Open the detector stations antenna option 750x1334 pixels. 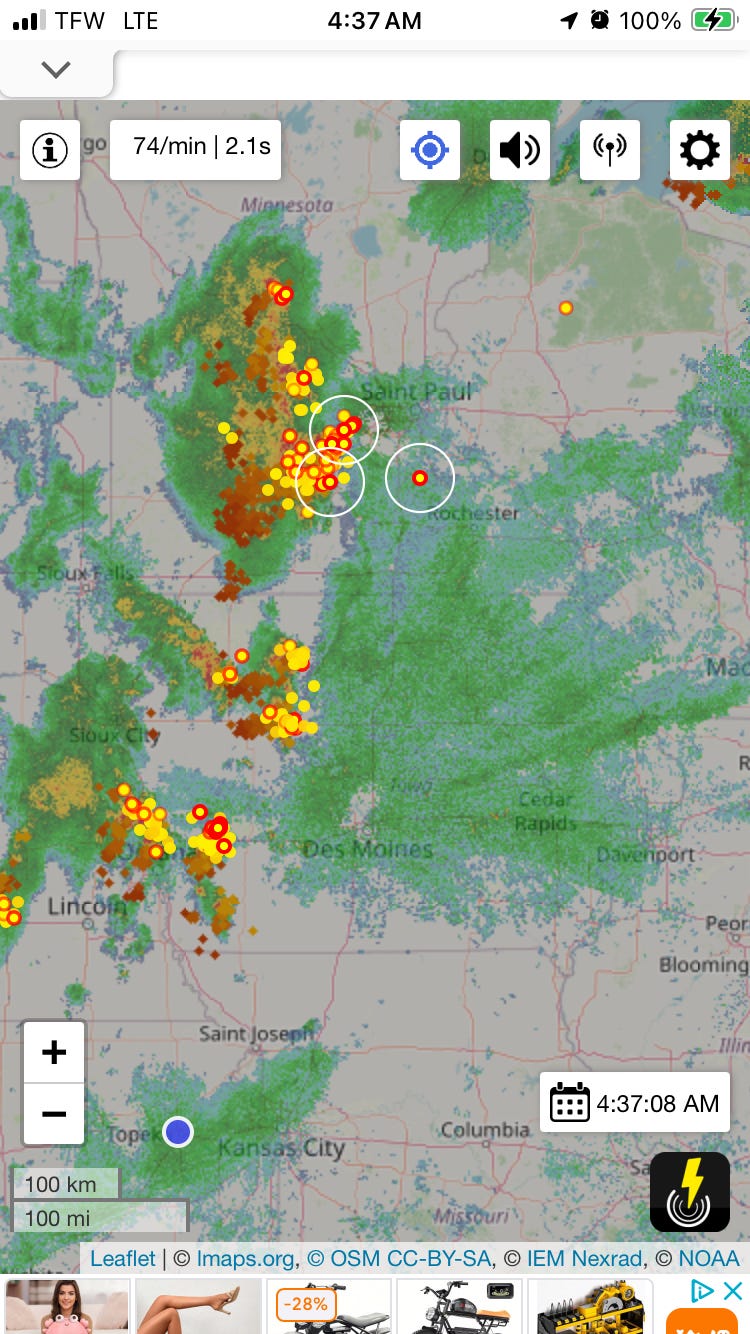pyautogui.click(x=610, y=150)
